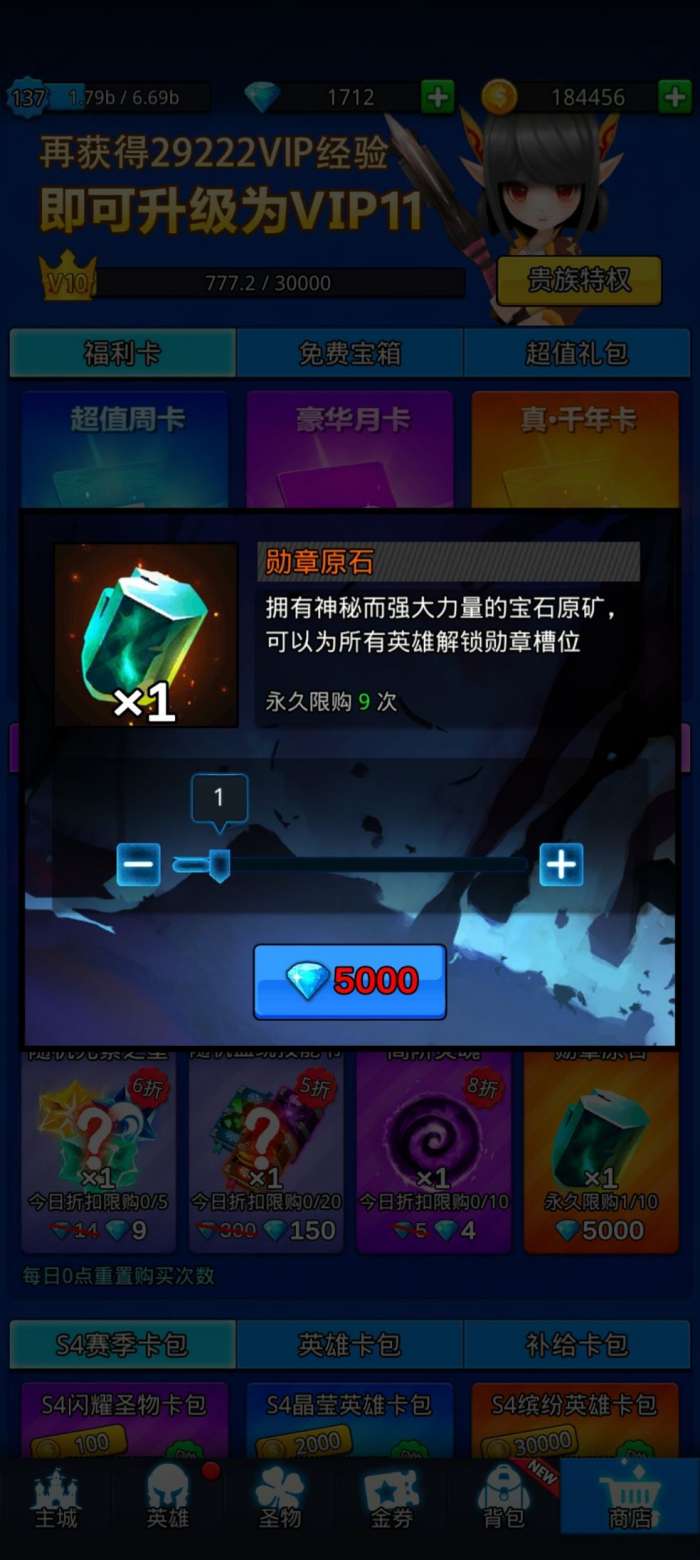The height and width of the screenshot is (1560, 700).
Task: Tap the quantity slider handle
Action: pos(219,865)
